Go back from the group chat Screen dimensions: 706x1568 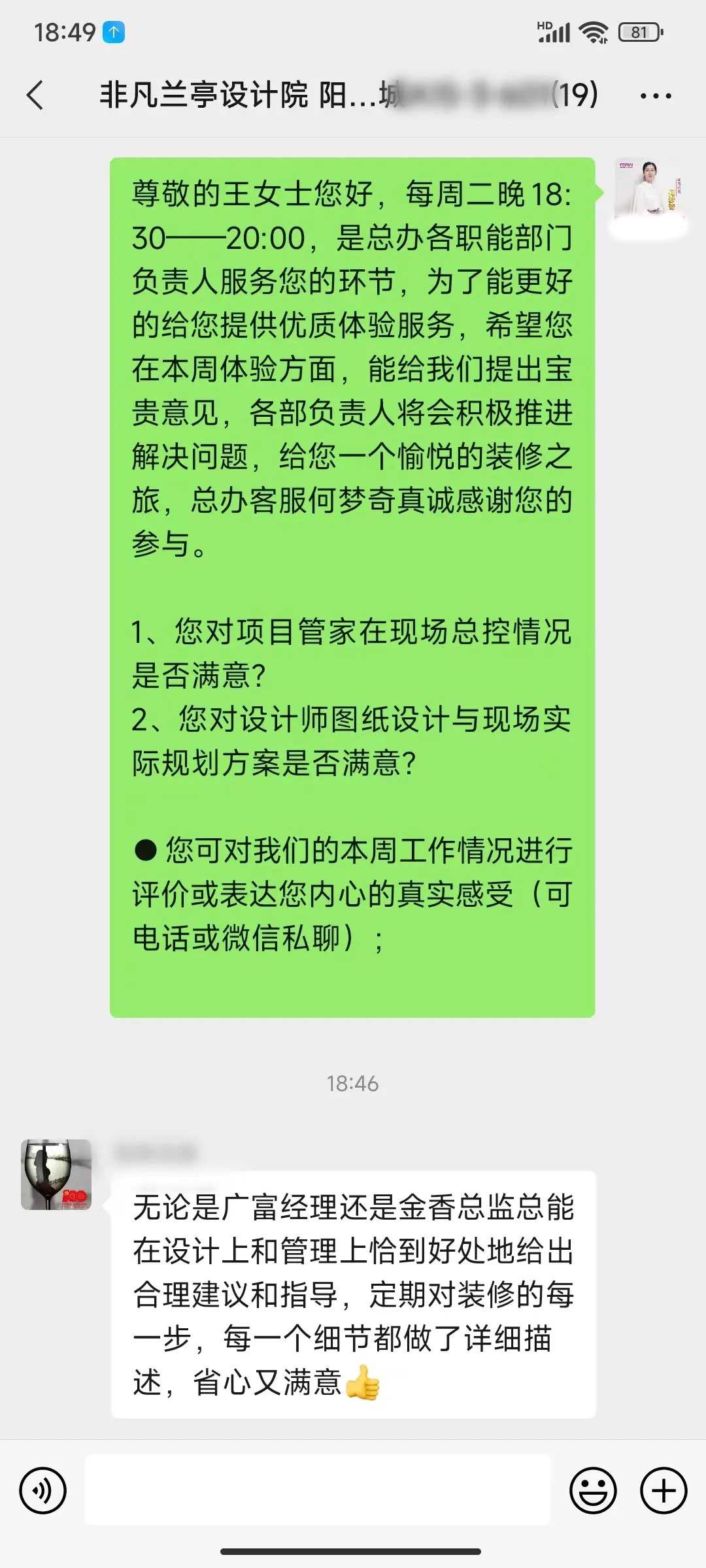(36, 95)
